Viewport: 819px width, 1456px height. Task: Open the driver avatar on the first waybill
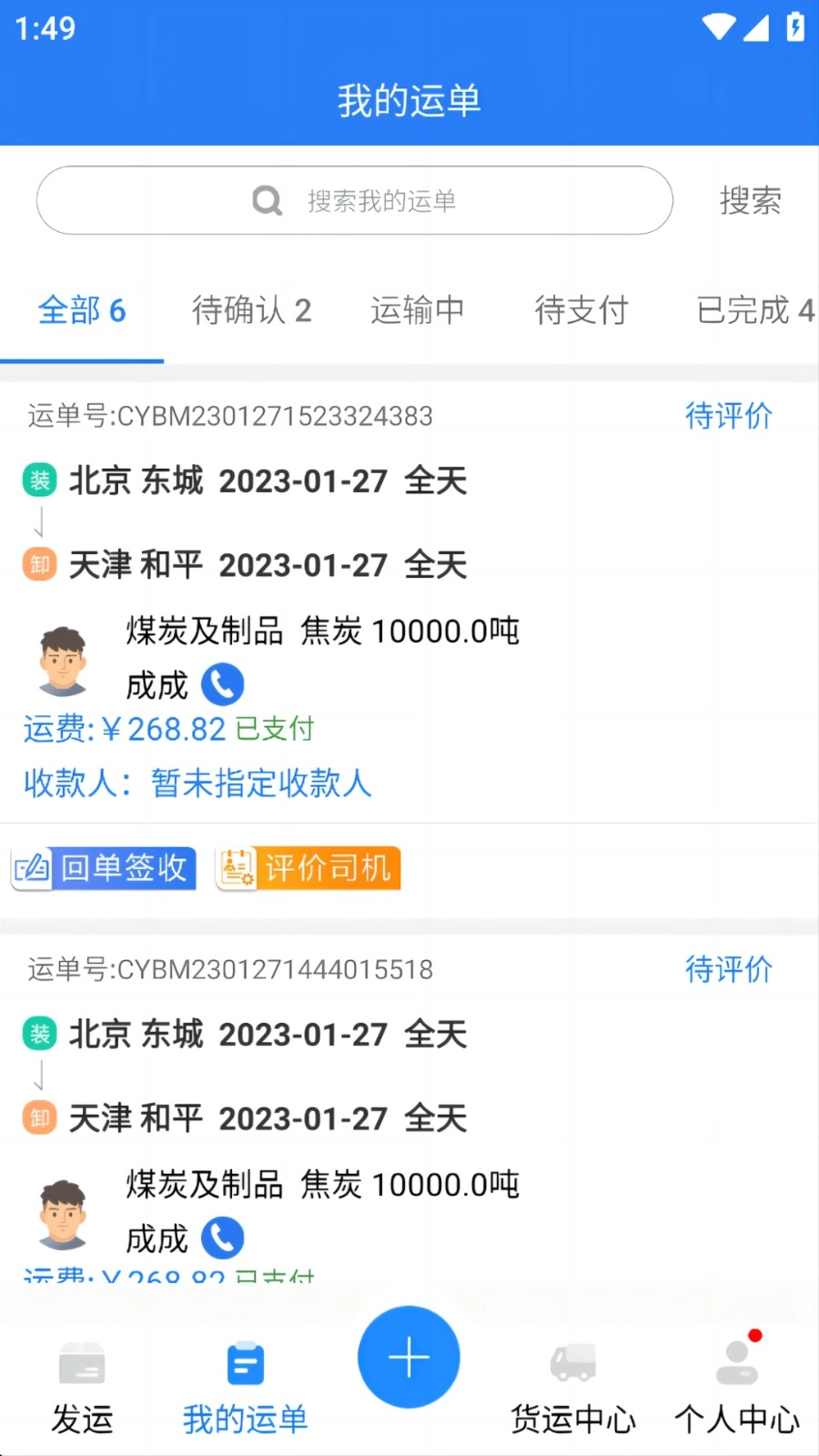click(x=61, y=657)
